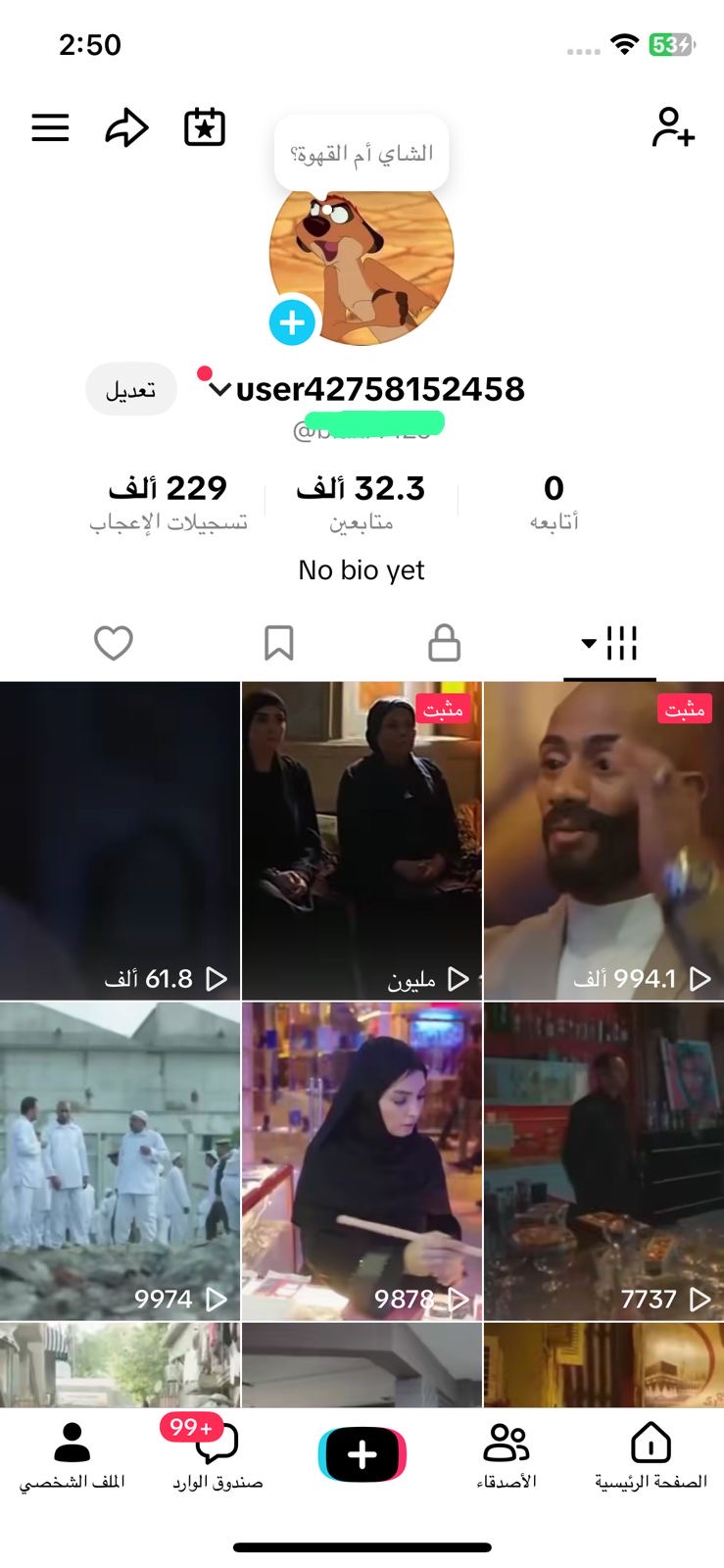Tap the تعديل edit button

131,390
